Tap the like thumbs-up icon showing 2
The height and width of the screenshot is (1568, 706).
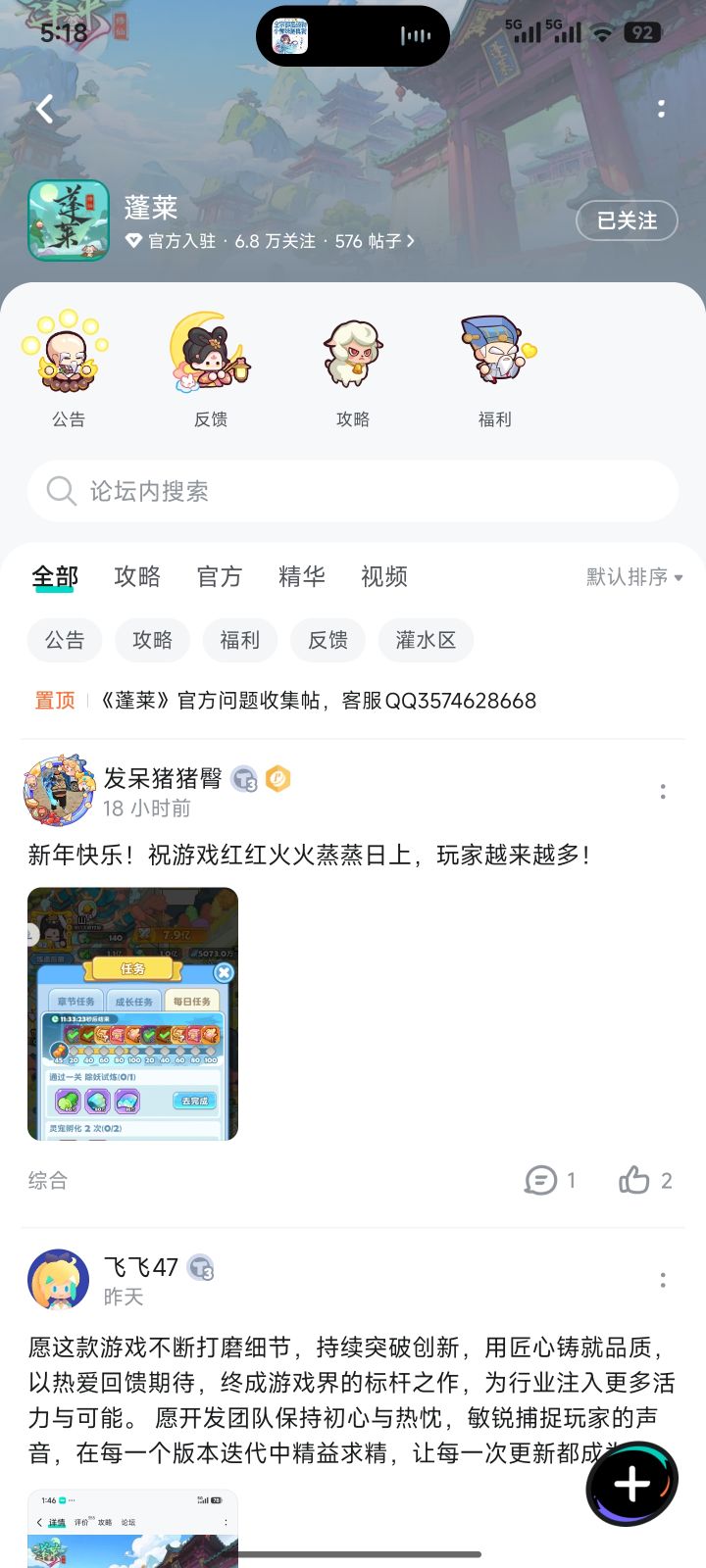(x=635, y=1181)
